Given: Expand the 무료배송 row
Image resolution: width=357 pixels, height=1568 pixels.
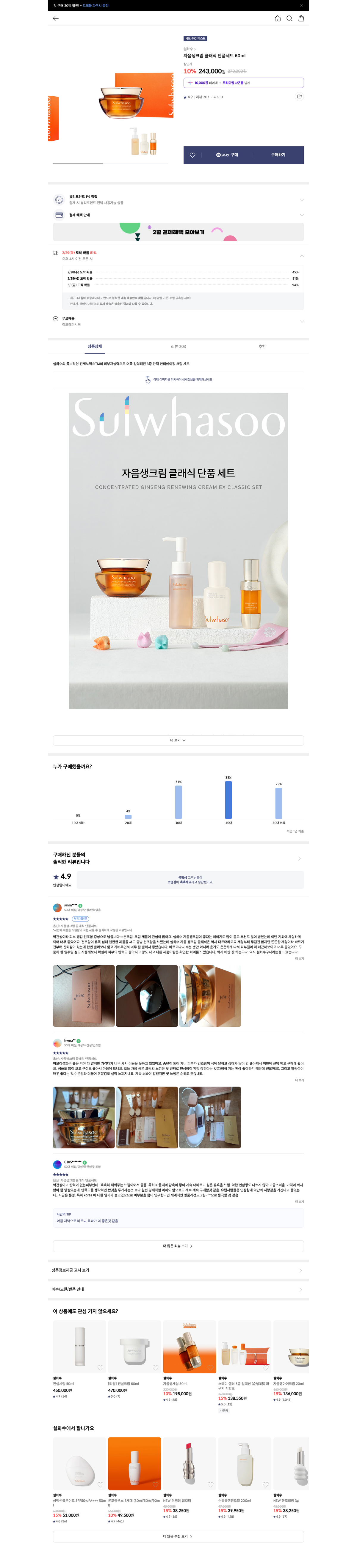Looking at the screenshot, I should click(x=302, y=321).
